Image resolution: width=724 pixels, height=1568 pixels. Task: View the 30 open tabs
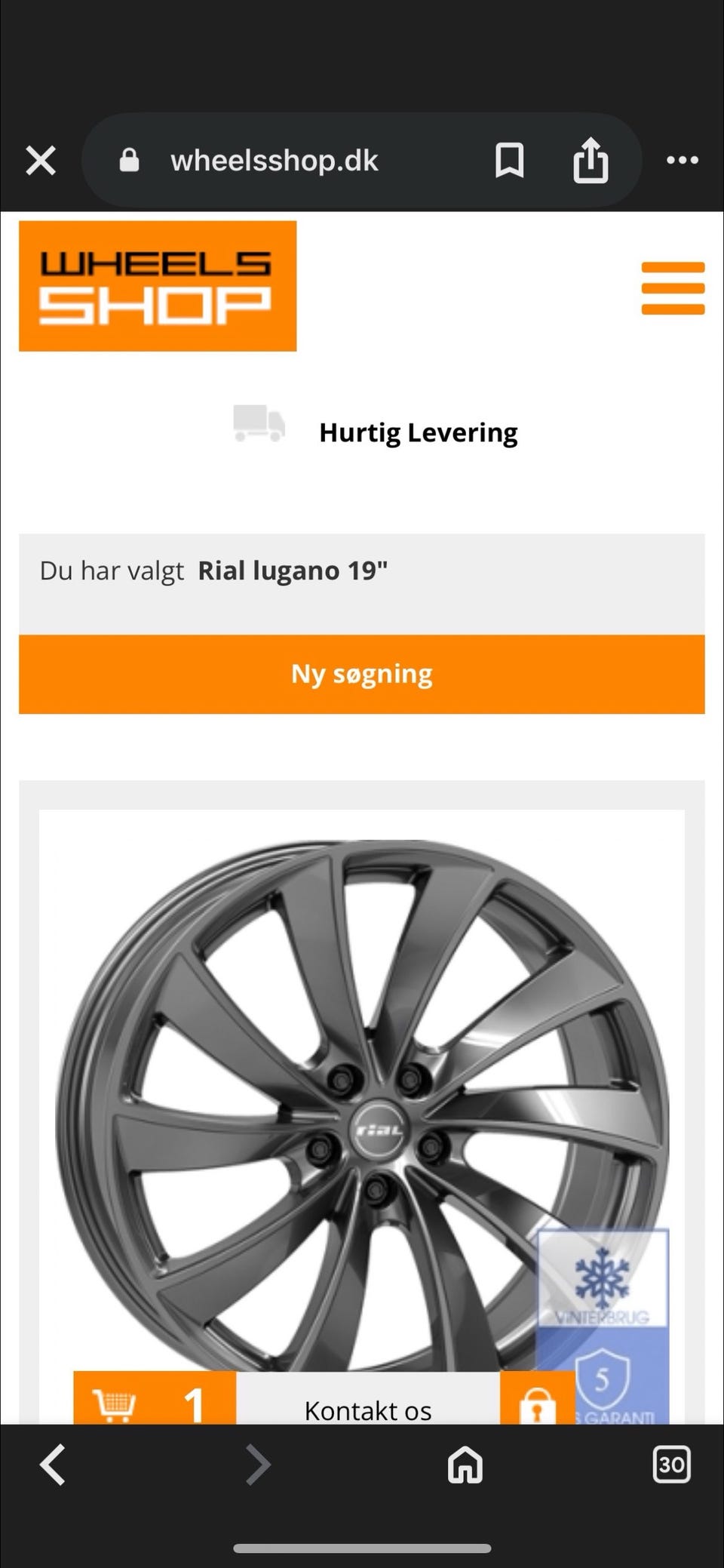point(670,1465)
